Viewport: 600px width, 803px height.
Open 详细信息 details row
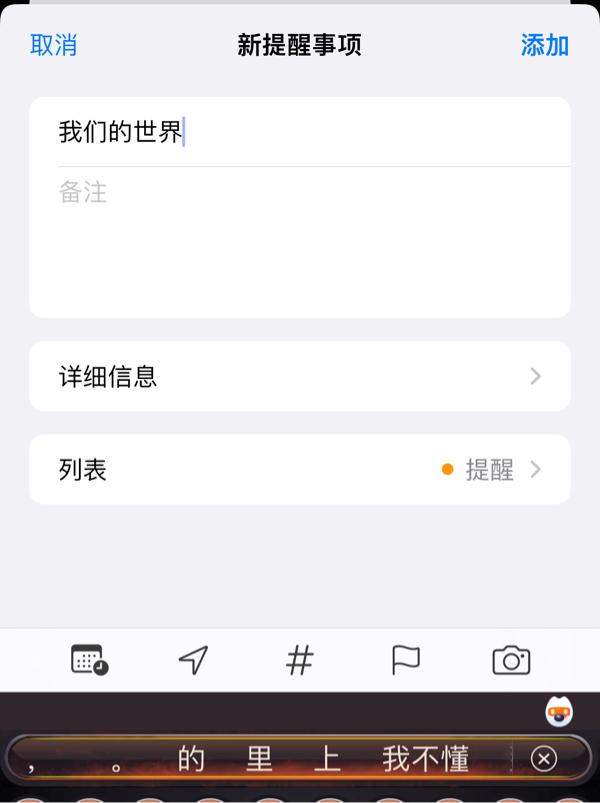coord(300,376)
